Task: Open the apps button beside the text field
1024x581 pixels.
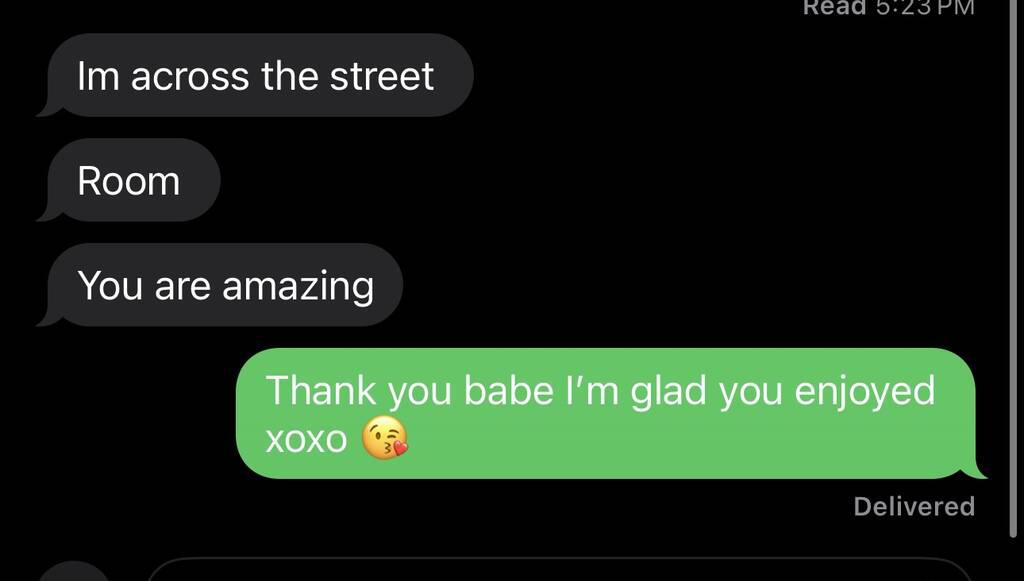Action: (74, 573)
